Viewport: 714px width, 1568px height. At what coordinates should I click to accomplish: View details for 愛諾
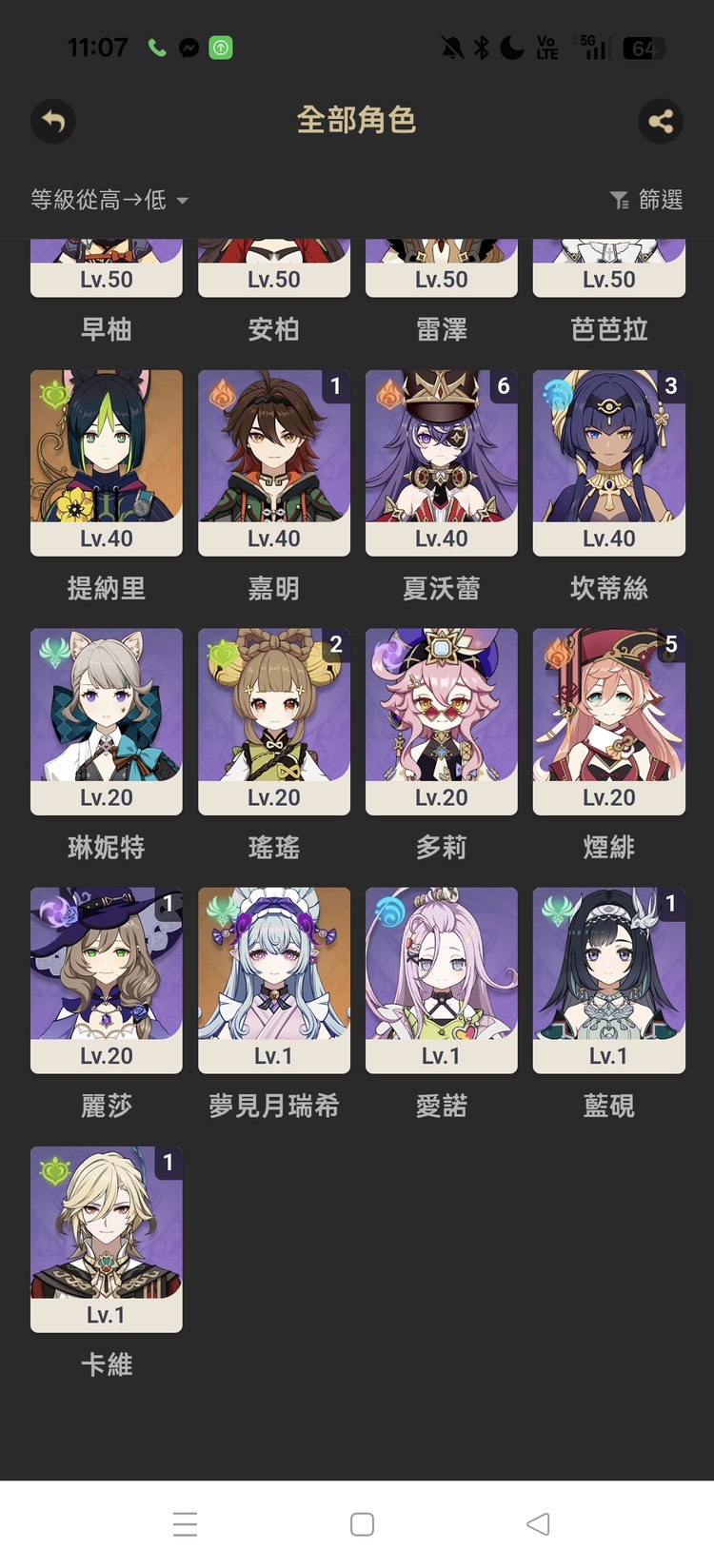441,980
